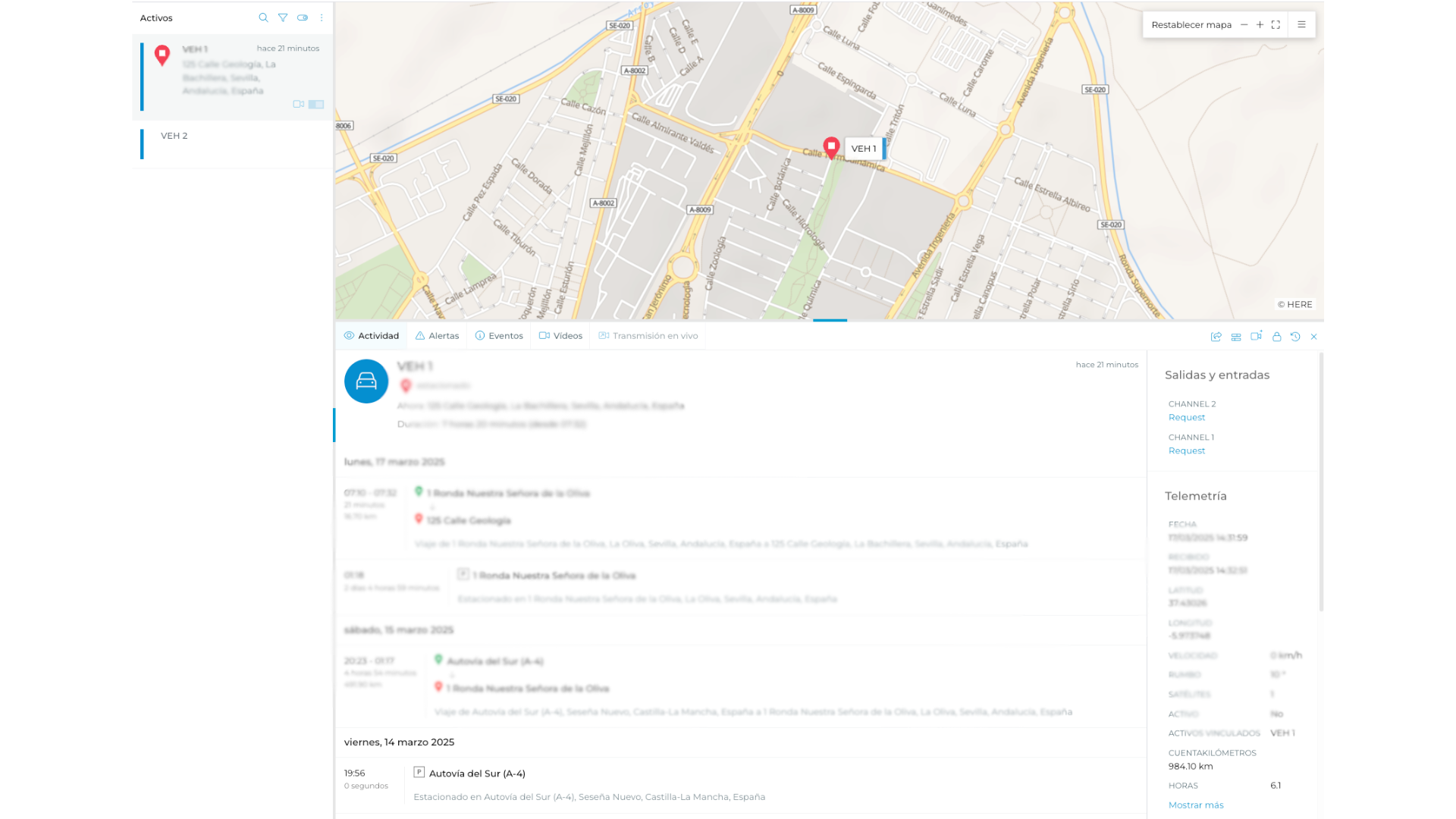This screenshot has height=819, width=1456.
Task: Open Transmisión en vivo tab
Action: pos(648,336)
